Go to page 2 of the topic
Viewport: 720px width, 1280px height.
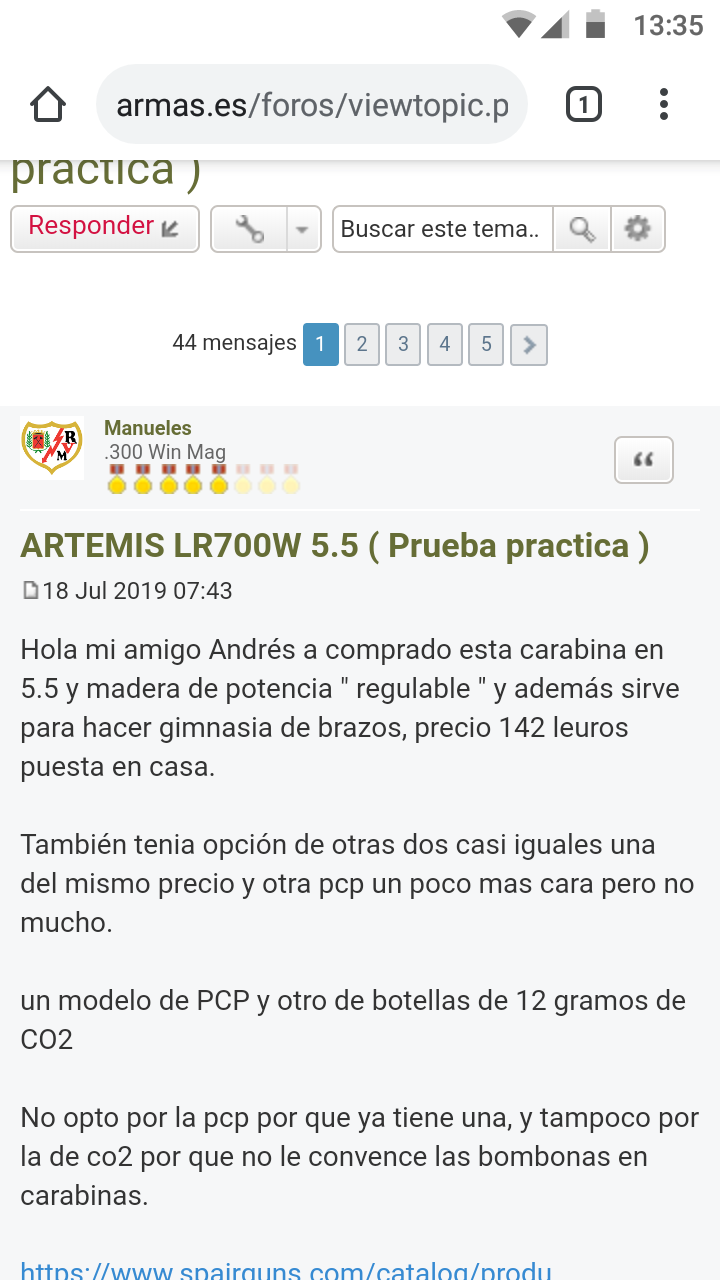coord(362,344)
